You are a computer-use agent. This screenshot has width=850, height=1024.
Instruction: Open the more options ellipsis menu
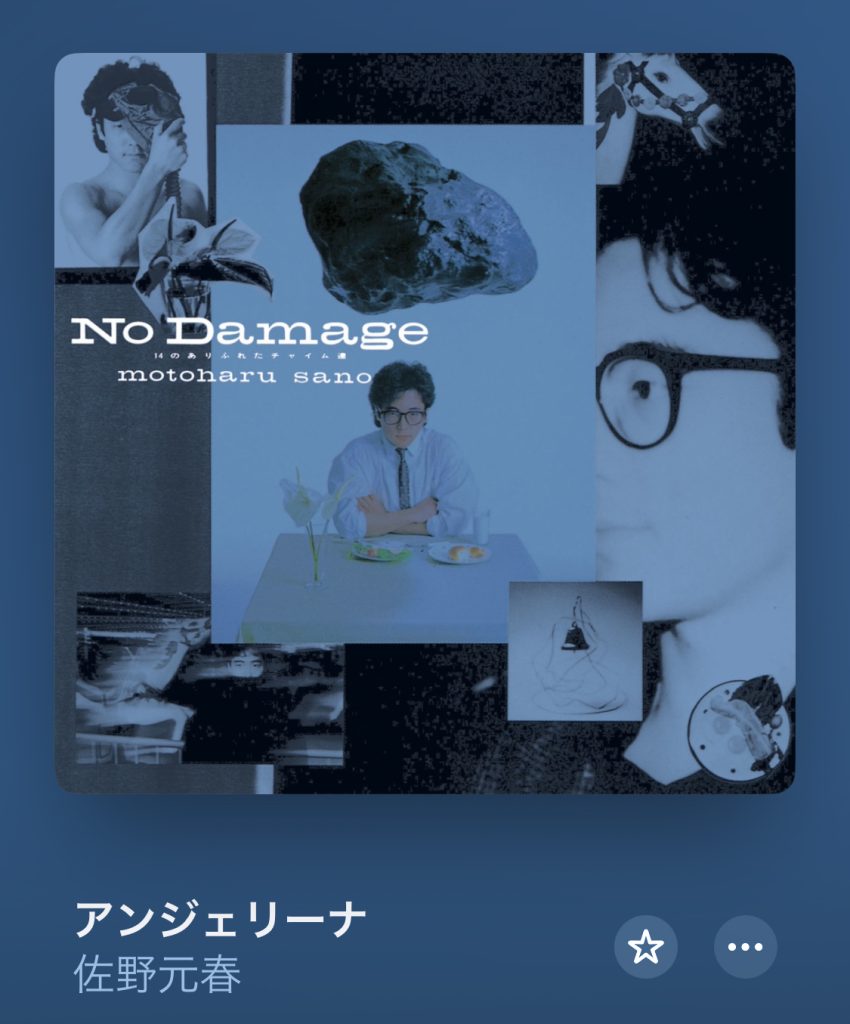pos(745,946)
